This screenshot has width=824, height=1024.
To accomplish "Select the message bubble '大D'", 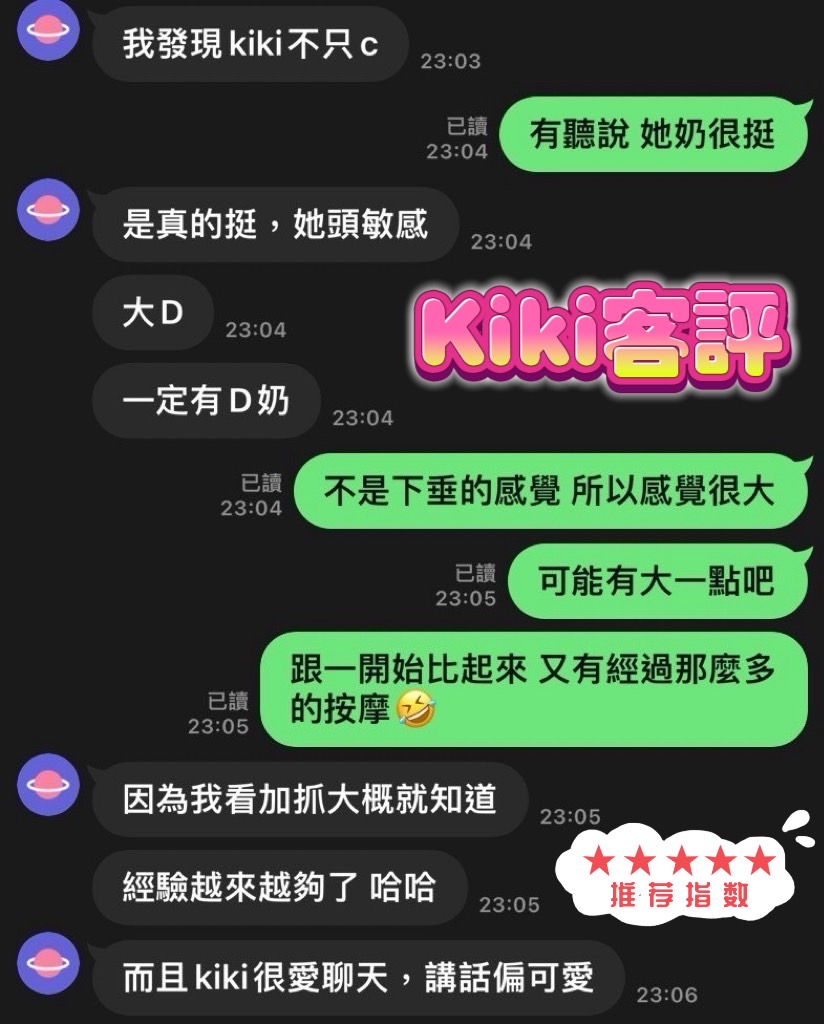I will point(152,314).
